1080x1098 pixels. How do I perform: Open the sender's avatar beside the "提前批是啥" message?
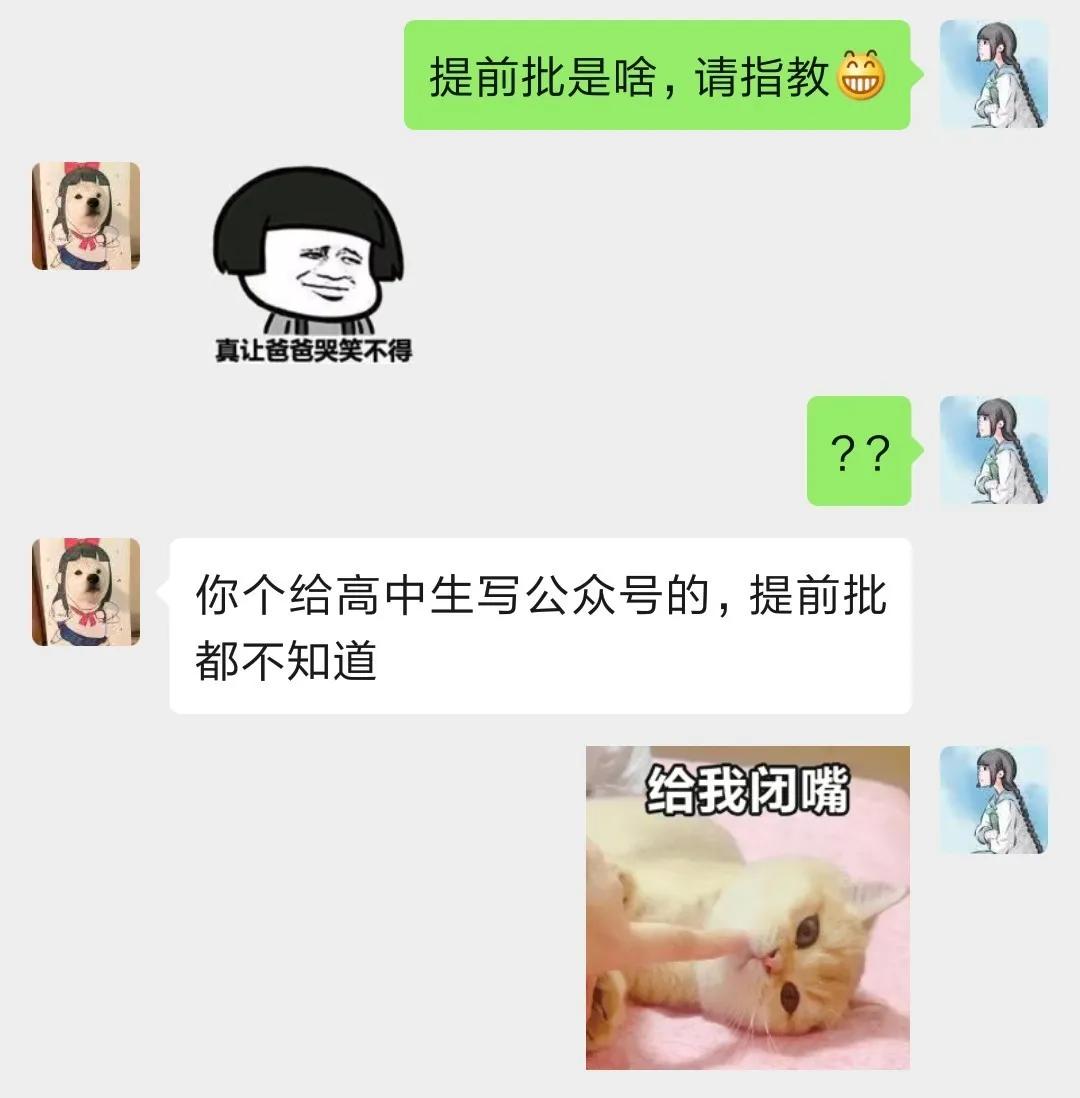coord(993,75)
